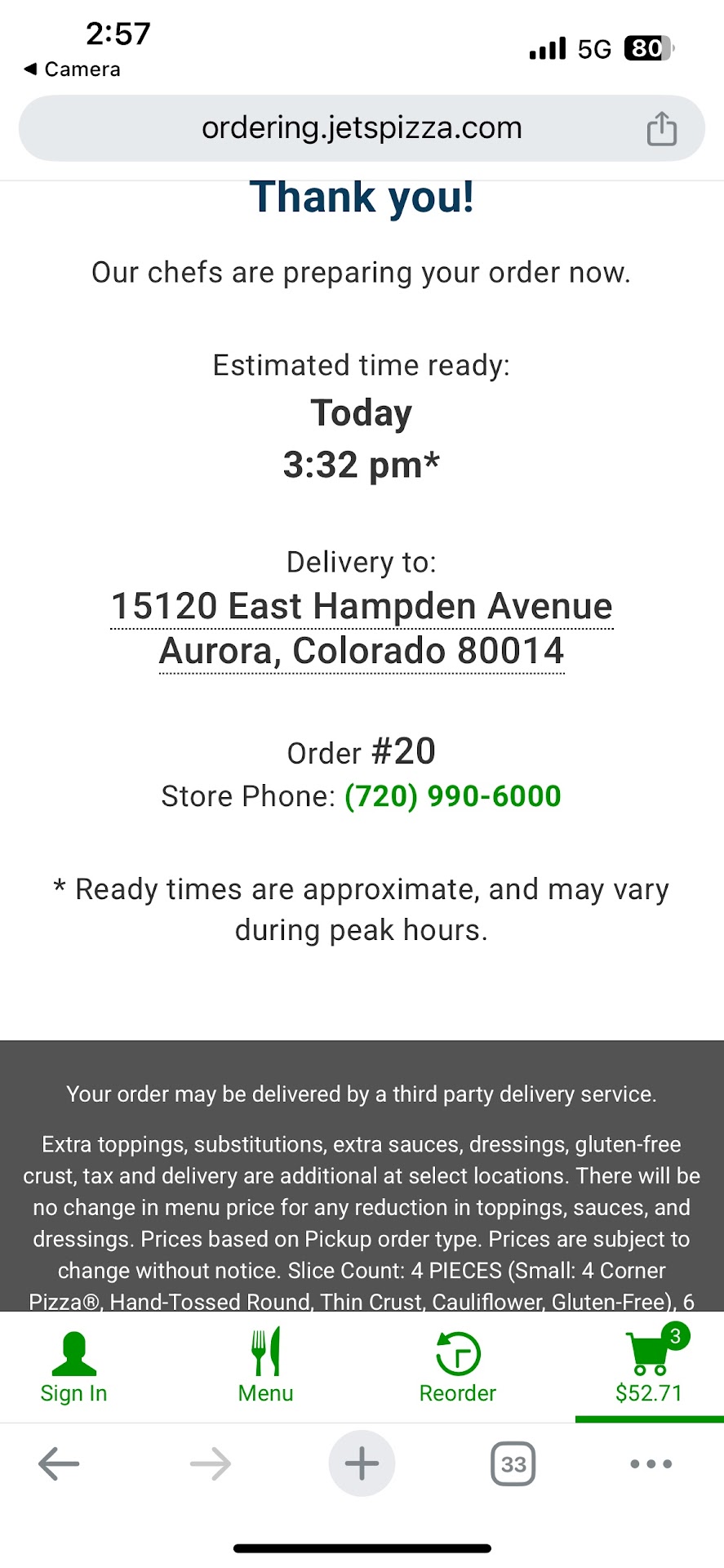Call the store at (720) 990-6000
The height and width of the screenshot is (1568, 724).
coord(452,796)
